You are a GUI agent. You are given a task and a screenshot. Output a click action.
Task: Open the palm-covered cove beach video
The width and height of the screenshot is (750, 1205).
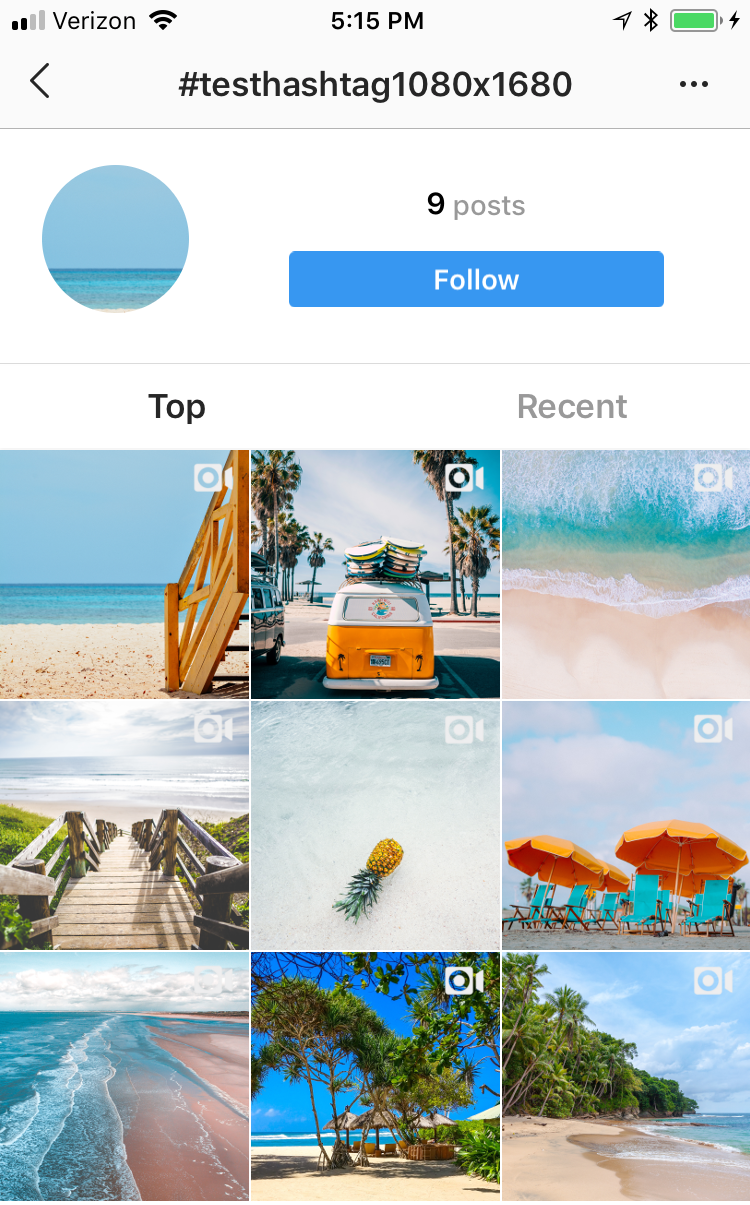[626, 1076]
